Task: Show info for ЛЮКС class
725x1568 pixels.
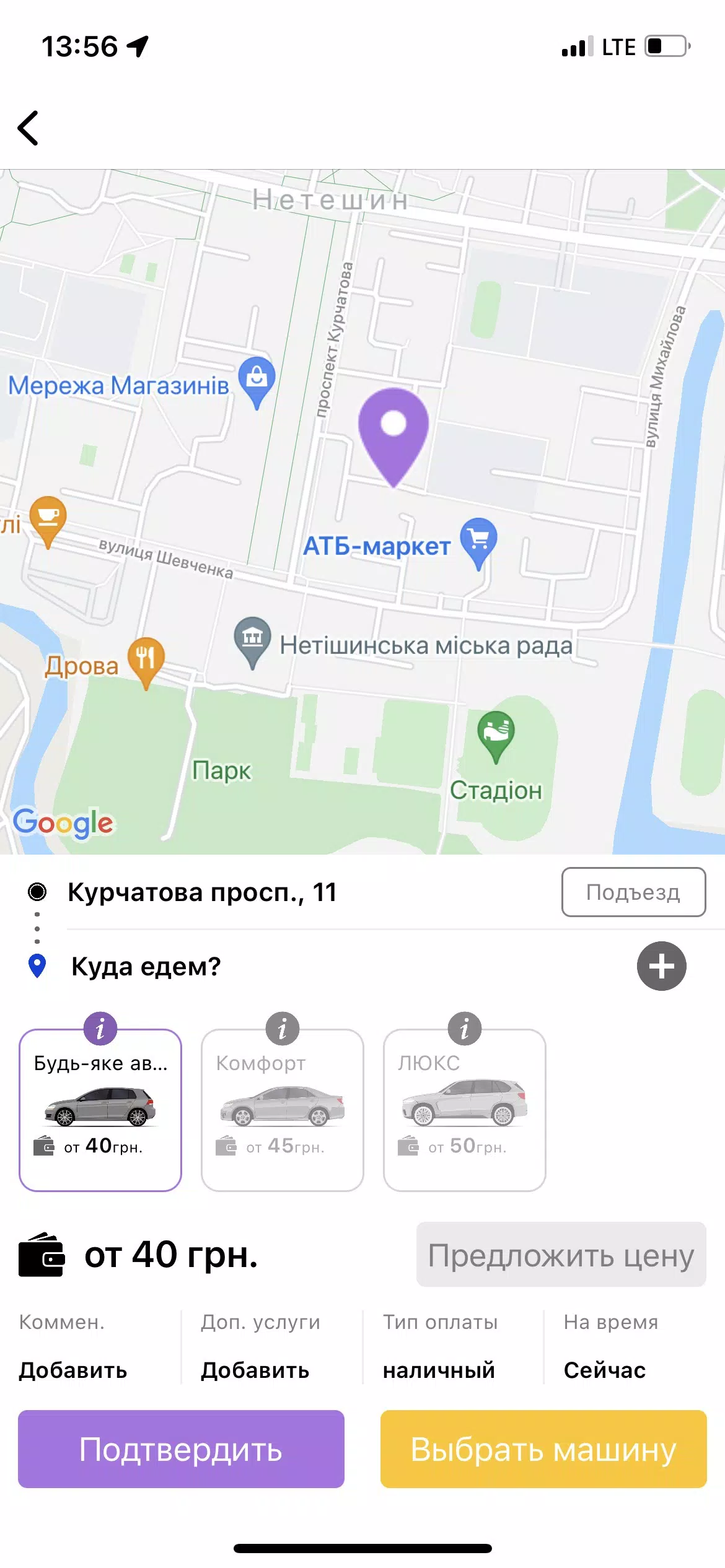Action: [x=465, y=1029]
